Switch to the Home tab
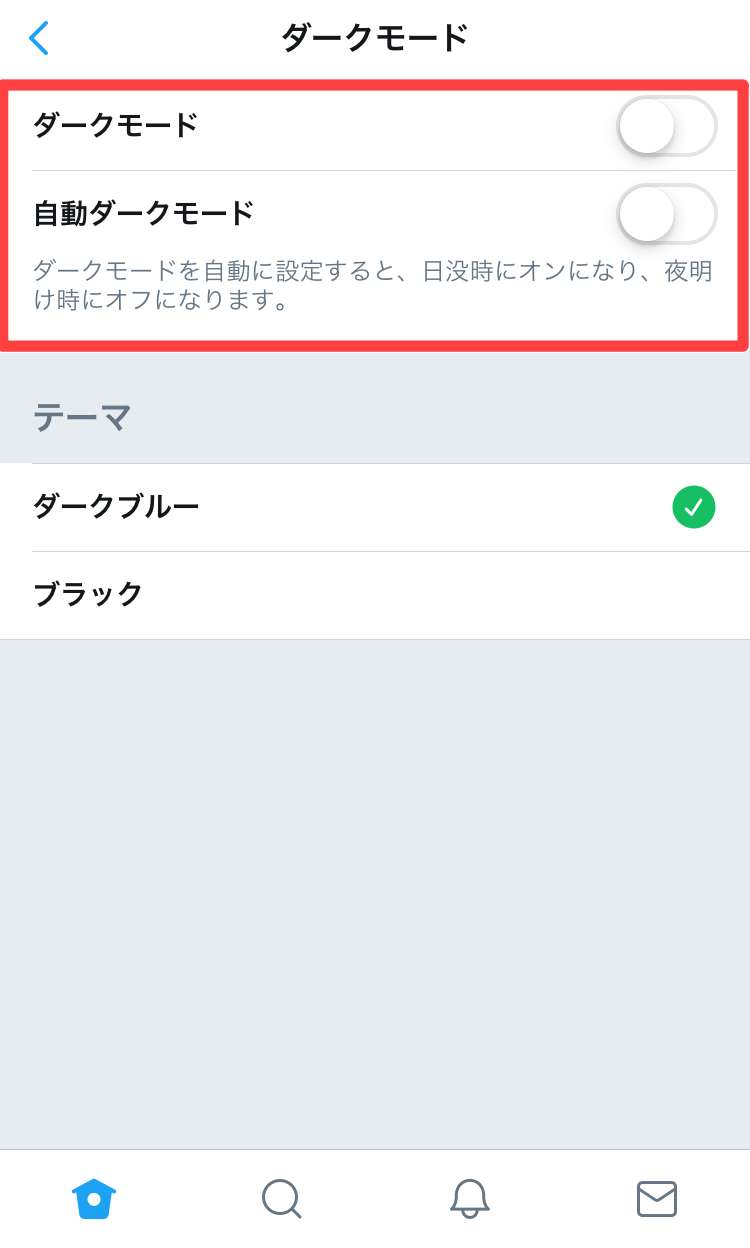The width and height of the screenshot is (750, 1248). (94, 1198)
